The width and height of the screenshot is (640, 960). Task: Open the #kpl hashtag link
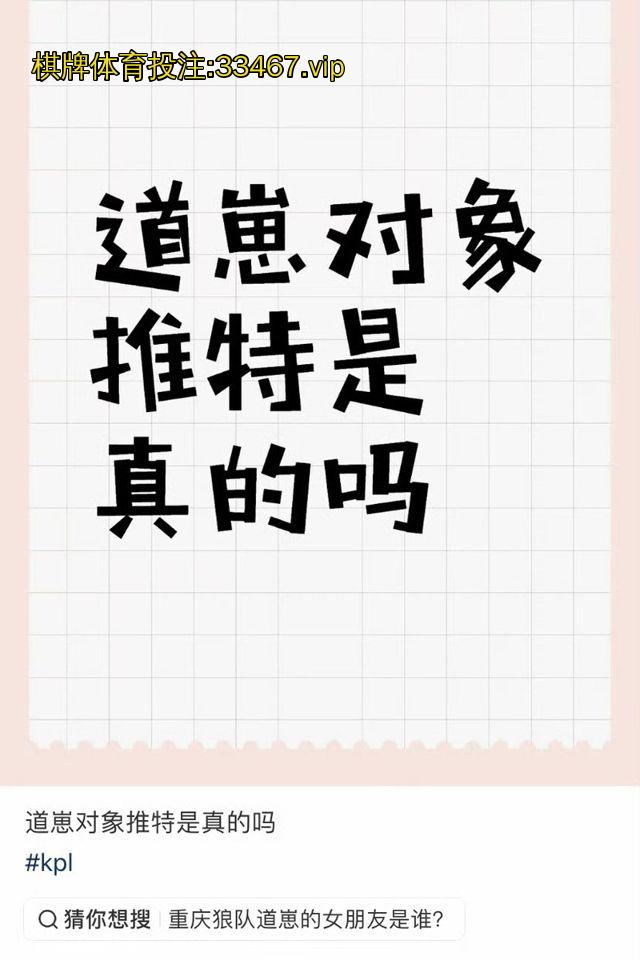click(49, 863)
